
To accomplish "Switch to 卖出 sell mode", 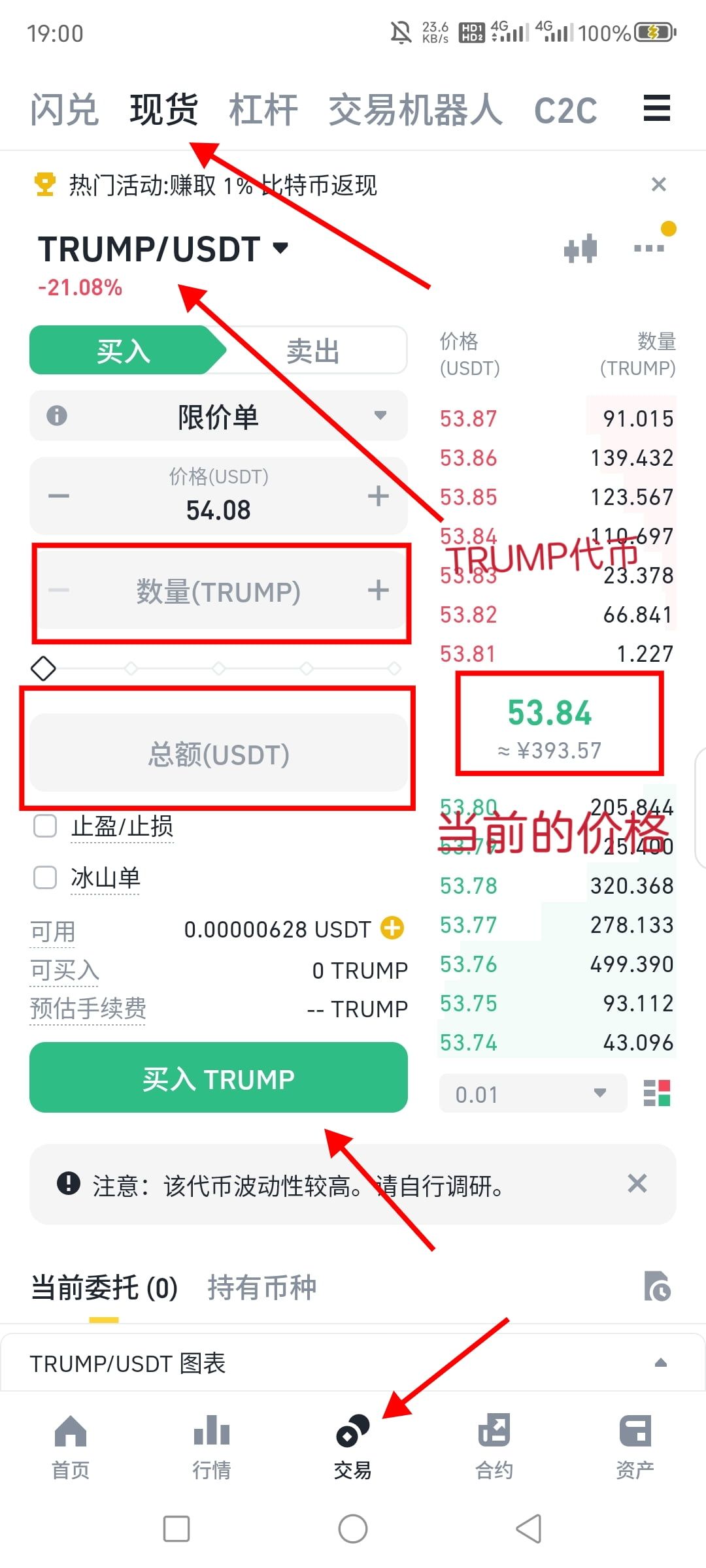I will coord(312,350).
